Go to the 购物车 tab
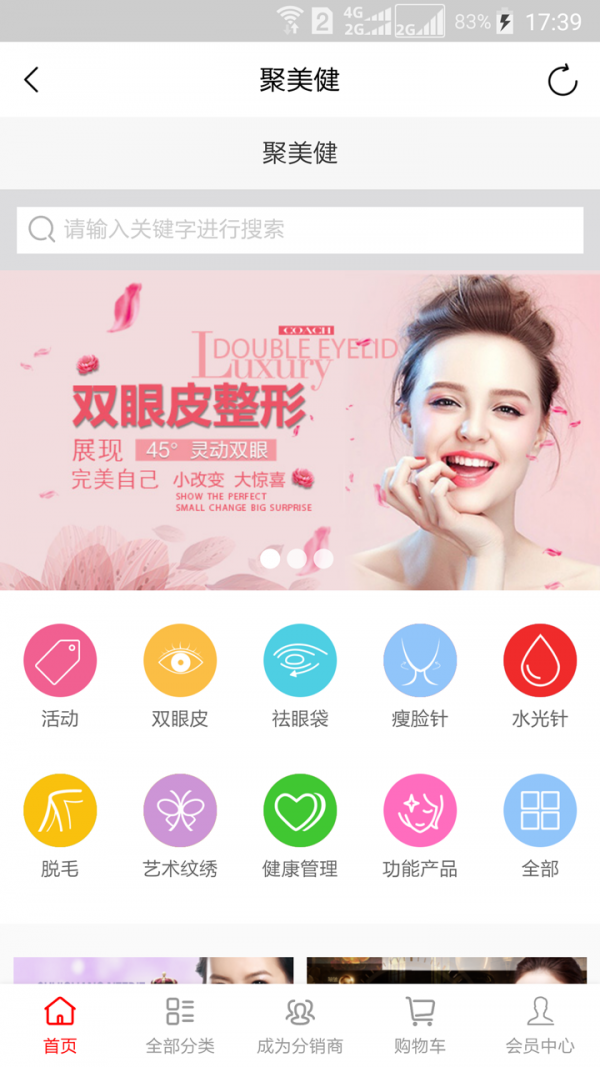Image resolution: width=600 pixels, height=1067 pixels. click(420, 1025)
